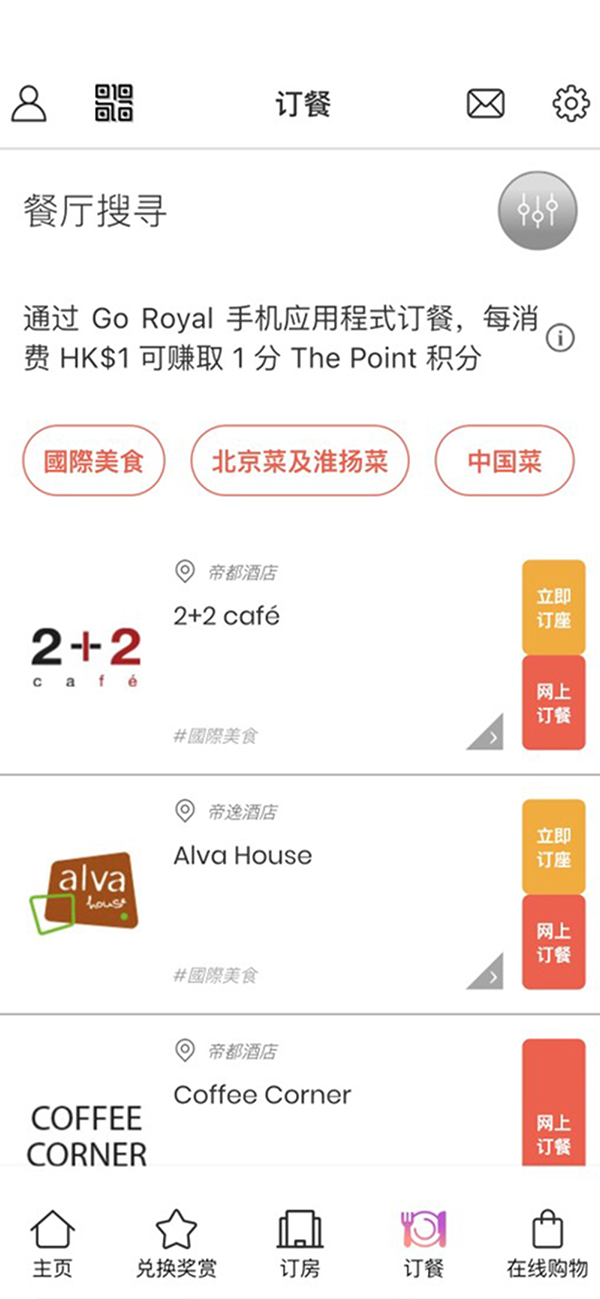The width and height of the screenshot is (600, 1299).
Task: Open the user profile icon
Action: coord(29,104)
